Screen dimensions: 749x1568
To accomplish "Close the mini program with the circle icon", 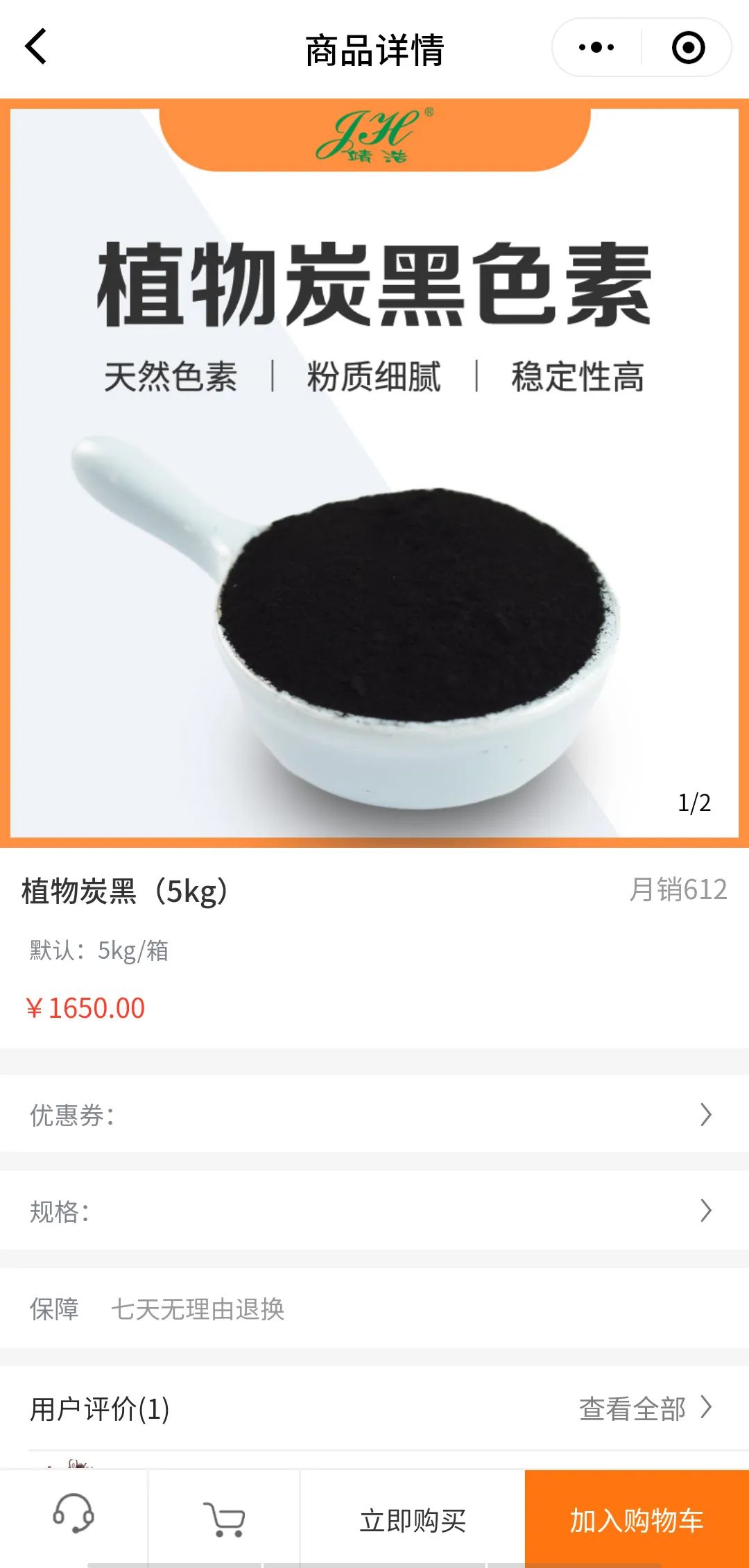I will coord(688,47).
